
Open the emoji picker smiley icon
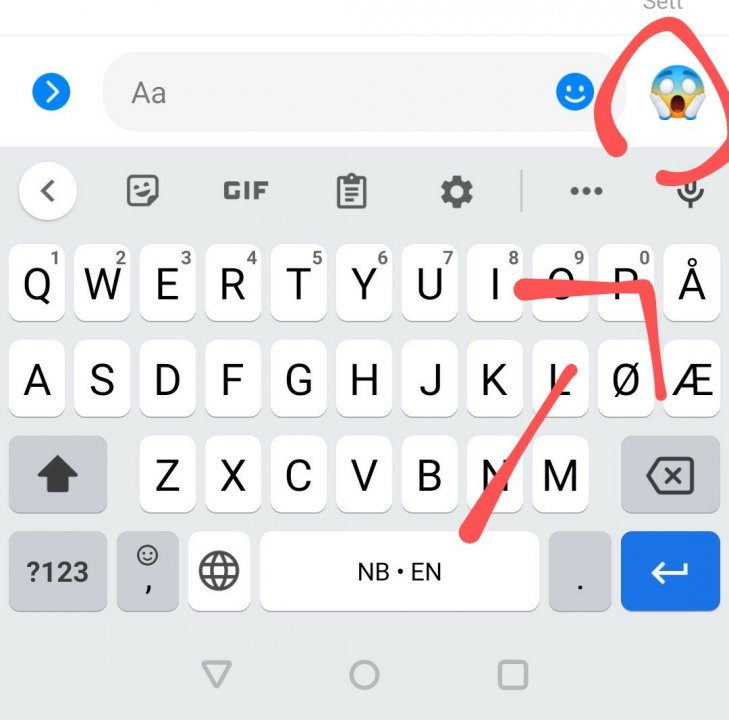click(574, 93)
